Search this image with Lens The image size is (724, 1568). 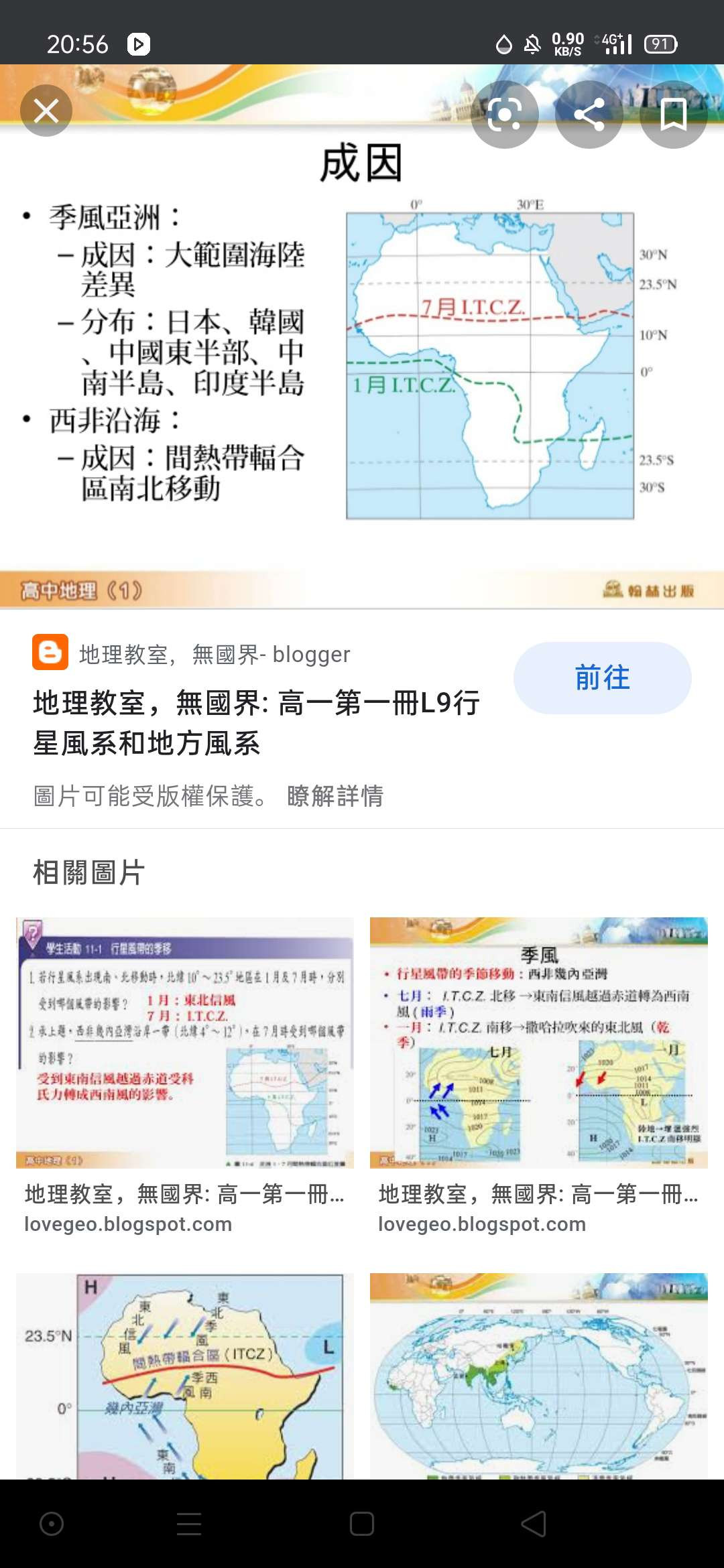pyautogui.click(x=505, y=115)
